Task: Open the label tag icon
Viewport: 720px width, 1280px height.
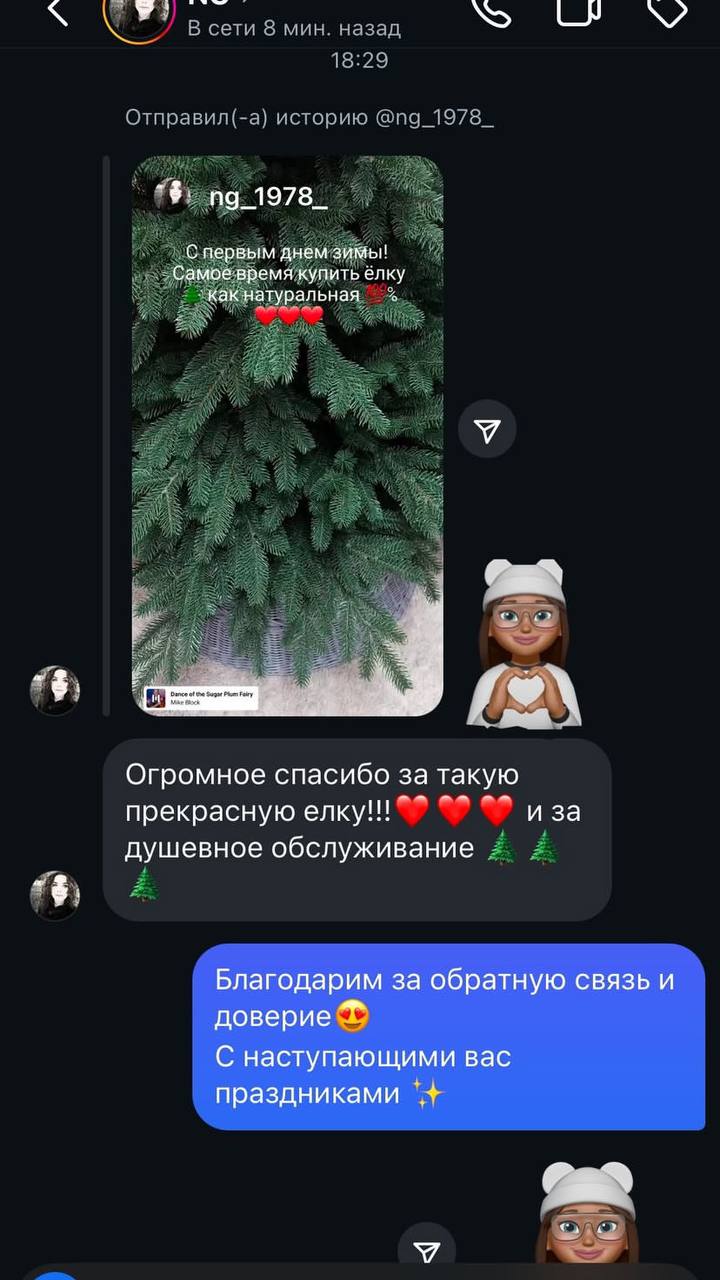Action: [x=667, y=12]
